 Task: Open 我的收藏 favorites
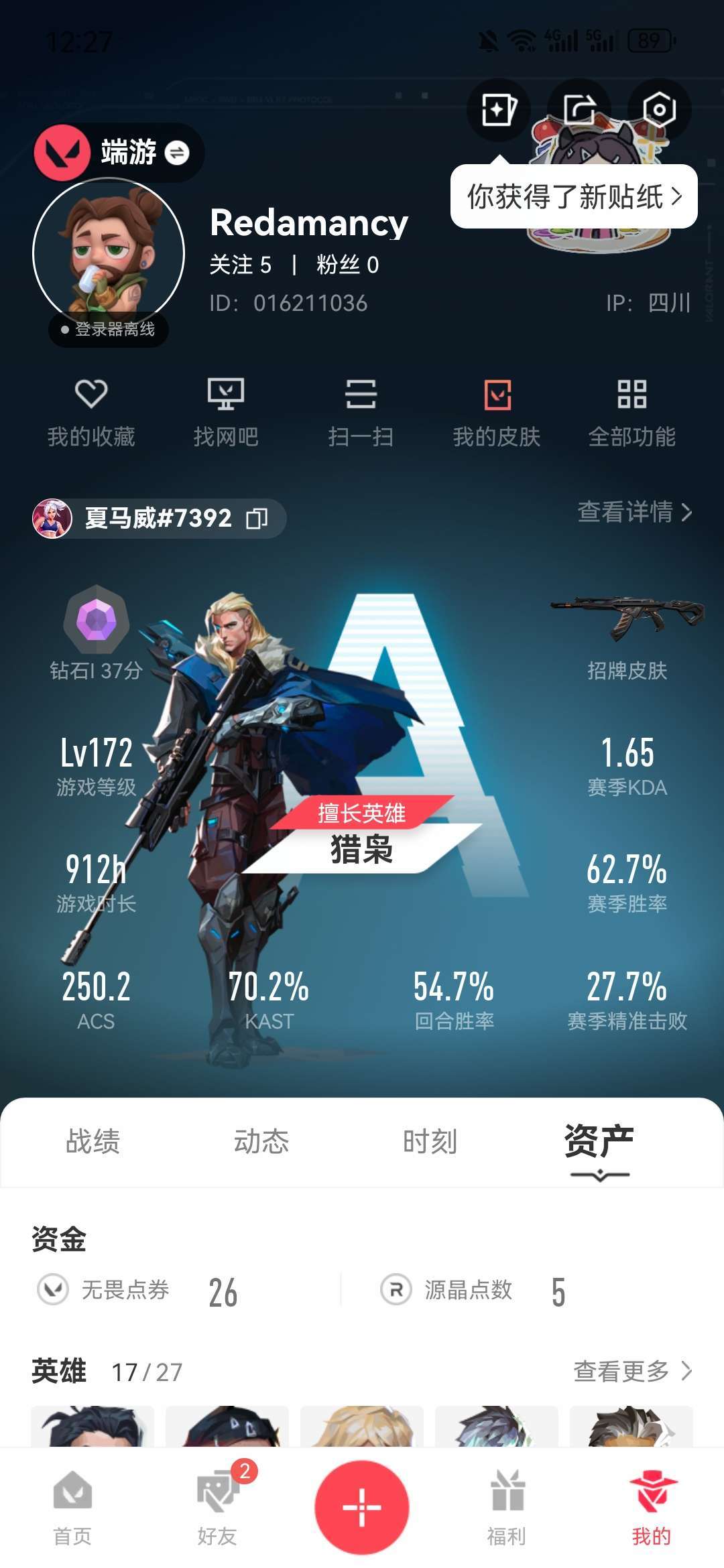(x=91, y=411)
